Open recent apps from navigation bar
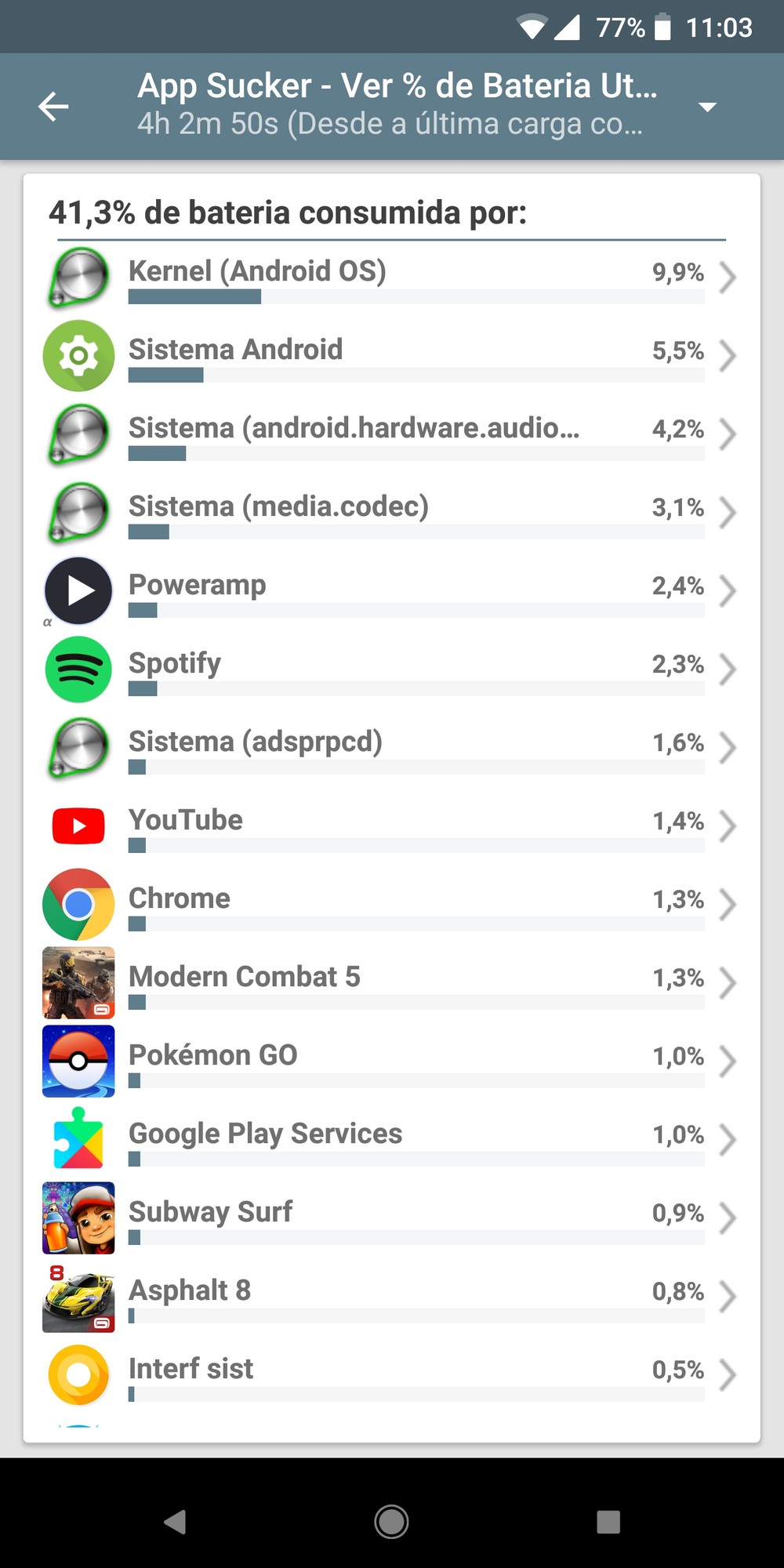Screen dimensions: 784x1568 point(608,1522)
